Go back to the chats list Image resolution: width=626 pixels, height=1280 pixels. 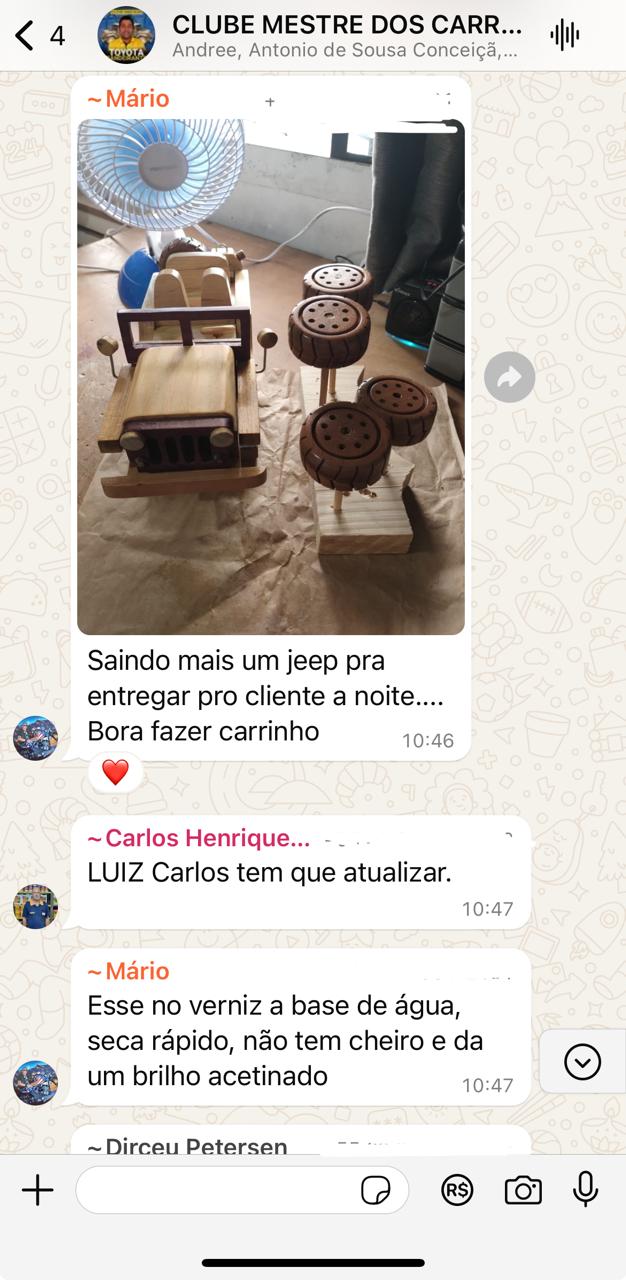coord(26,36)
